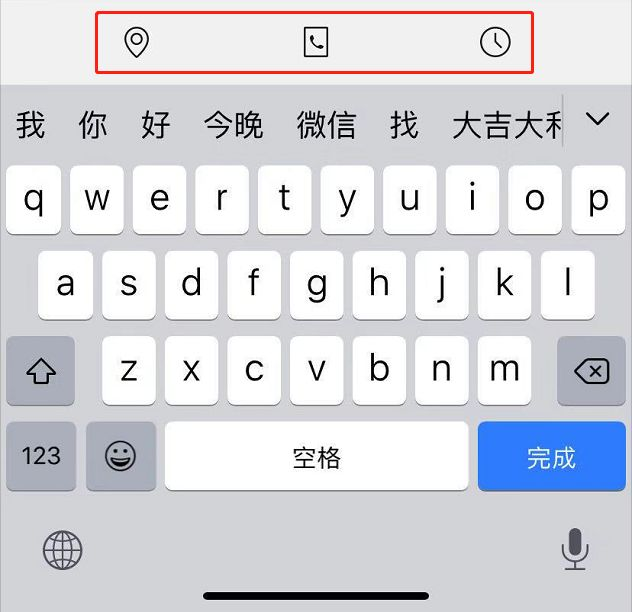
Task: Open the emoji keyboard
Action: coord(121,457)
